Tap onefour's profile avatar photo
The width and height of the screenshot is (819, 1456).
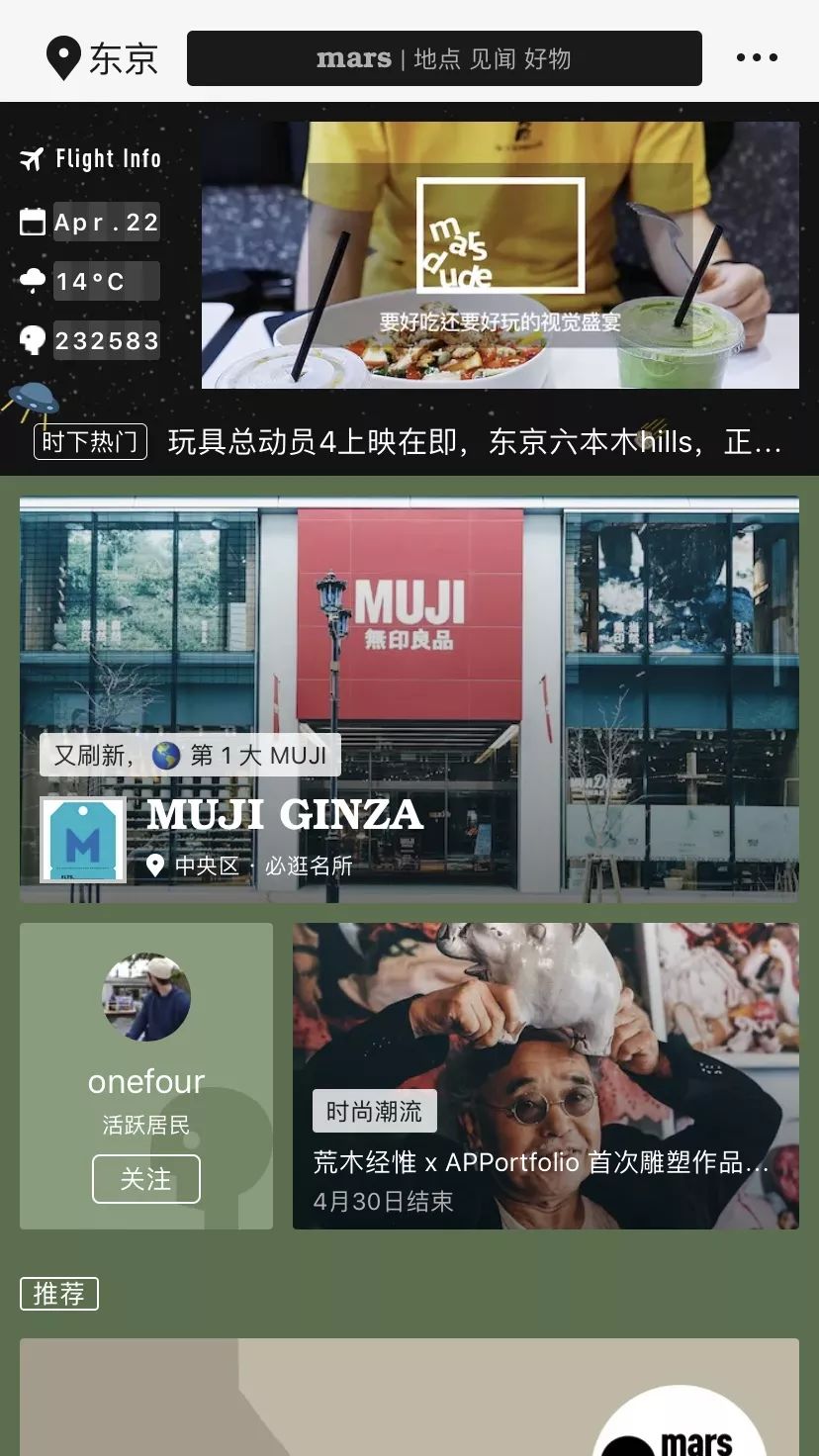tap(145, 998)
